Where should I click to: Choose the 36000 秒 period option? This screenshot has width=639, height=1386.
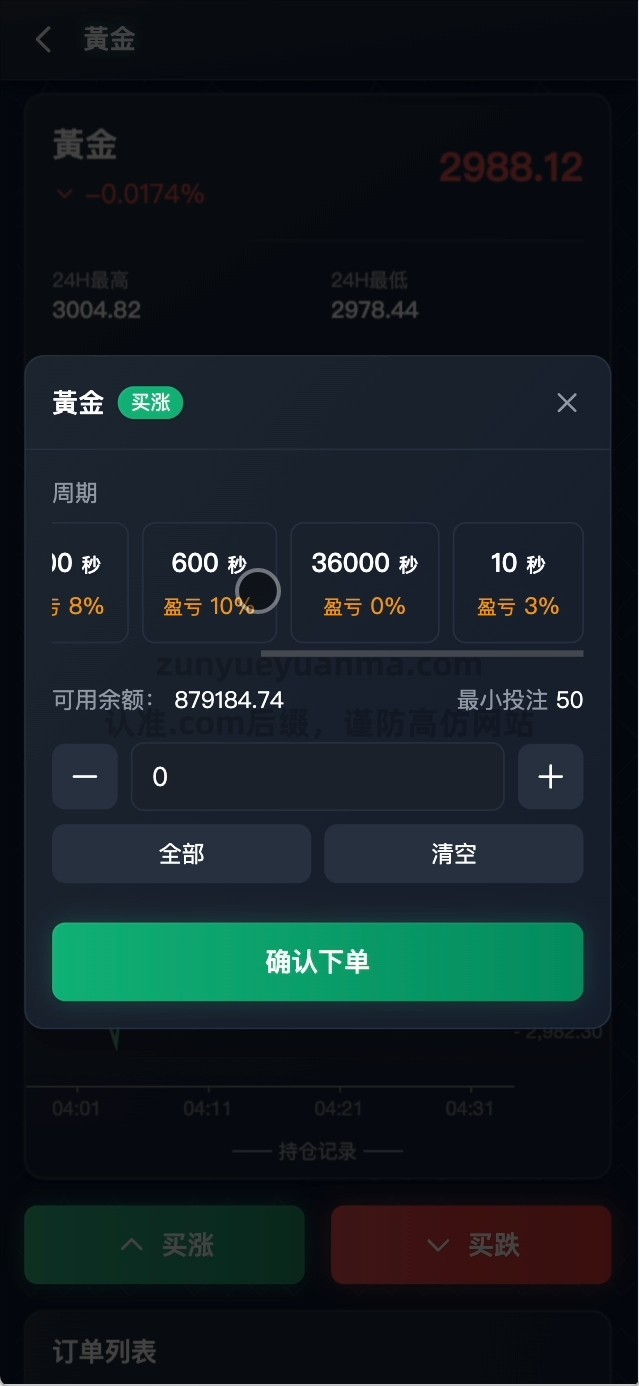coord(364,583)
